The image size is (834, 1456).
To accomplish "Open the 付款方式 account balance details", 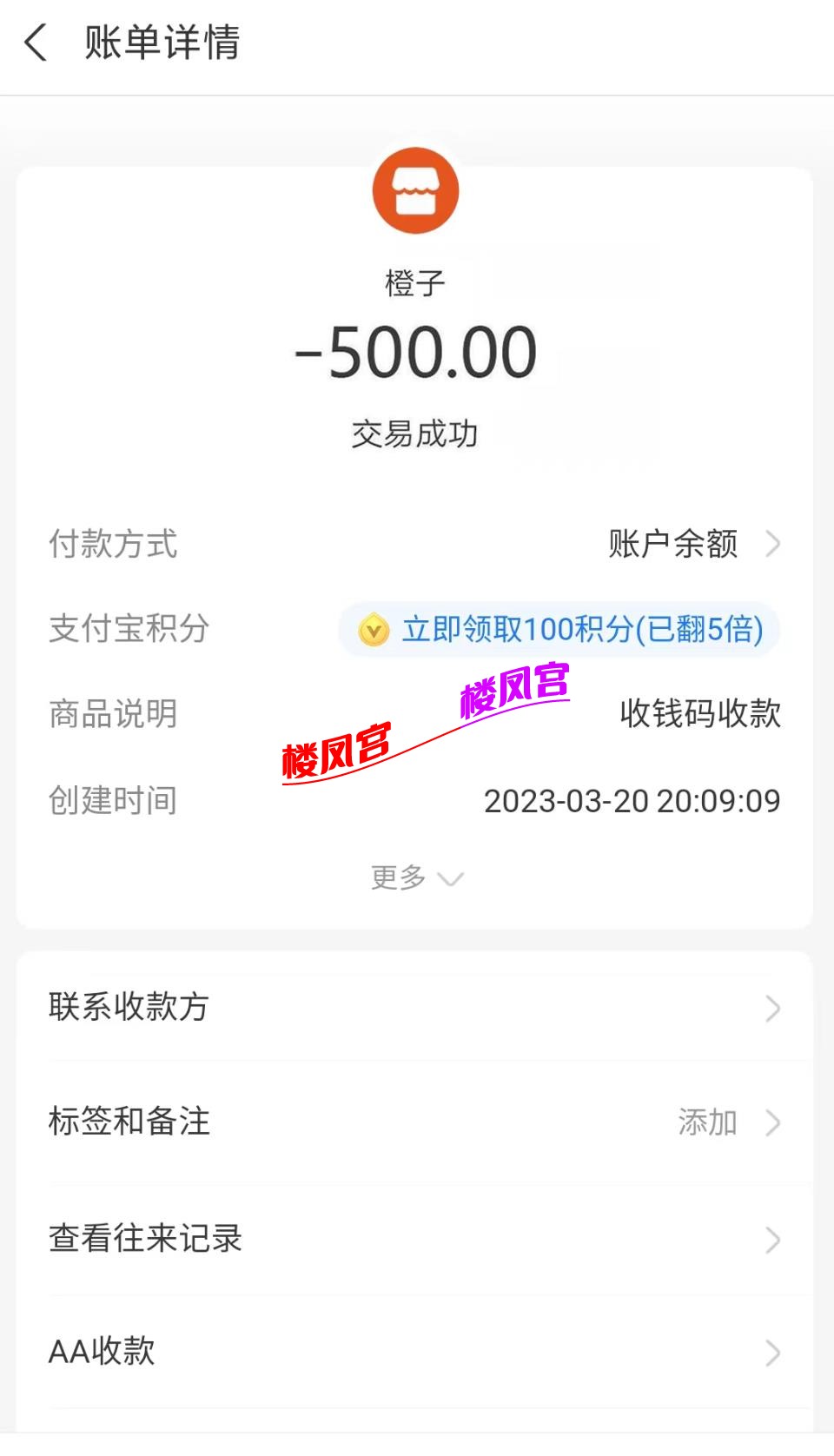I will click(673, 545).
